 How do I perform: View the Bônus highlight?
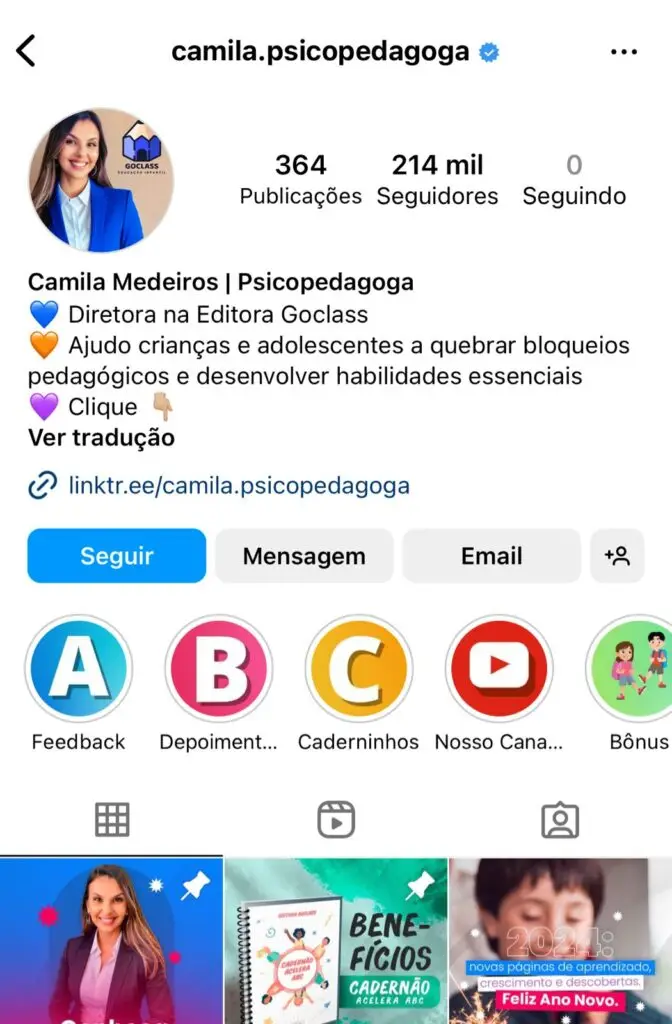pyautogui.click(x=636, y=669)
